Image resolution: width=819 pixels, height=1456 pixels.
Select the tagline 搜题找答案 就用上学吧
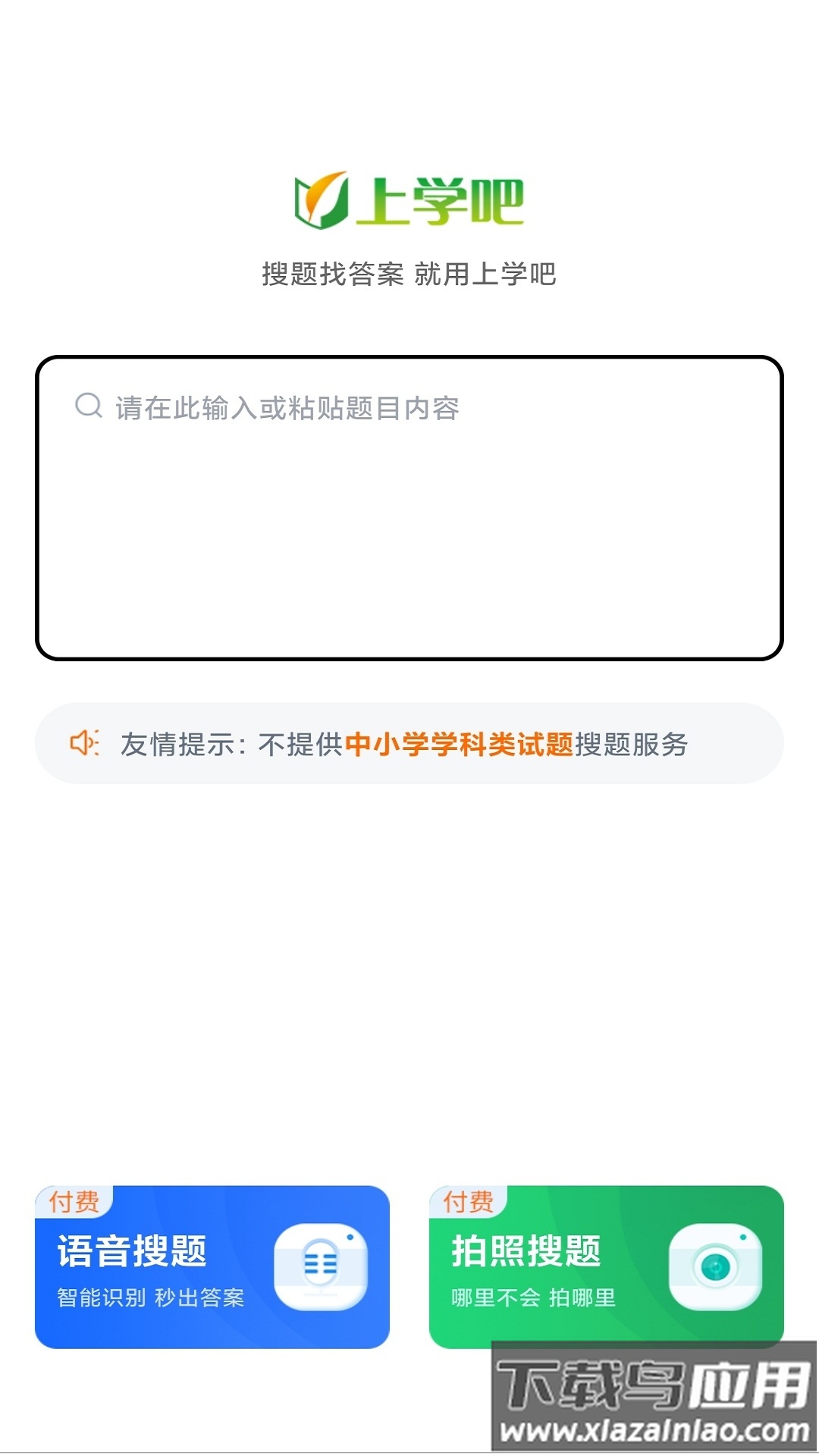coord(409,273)
